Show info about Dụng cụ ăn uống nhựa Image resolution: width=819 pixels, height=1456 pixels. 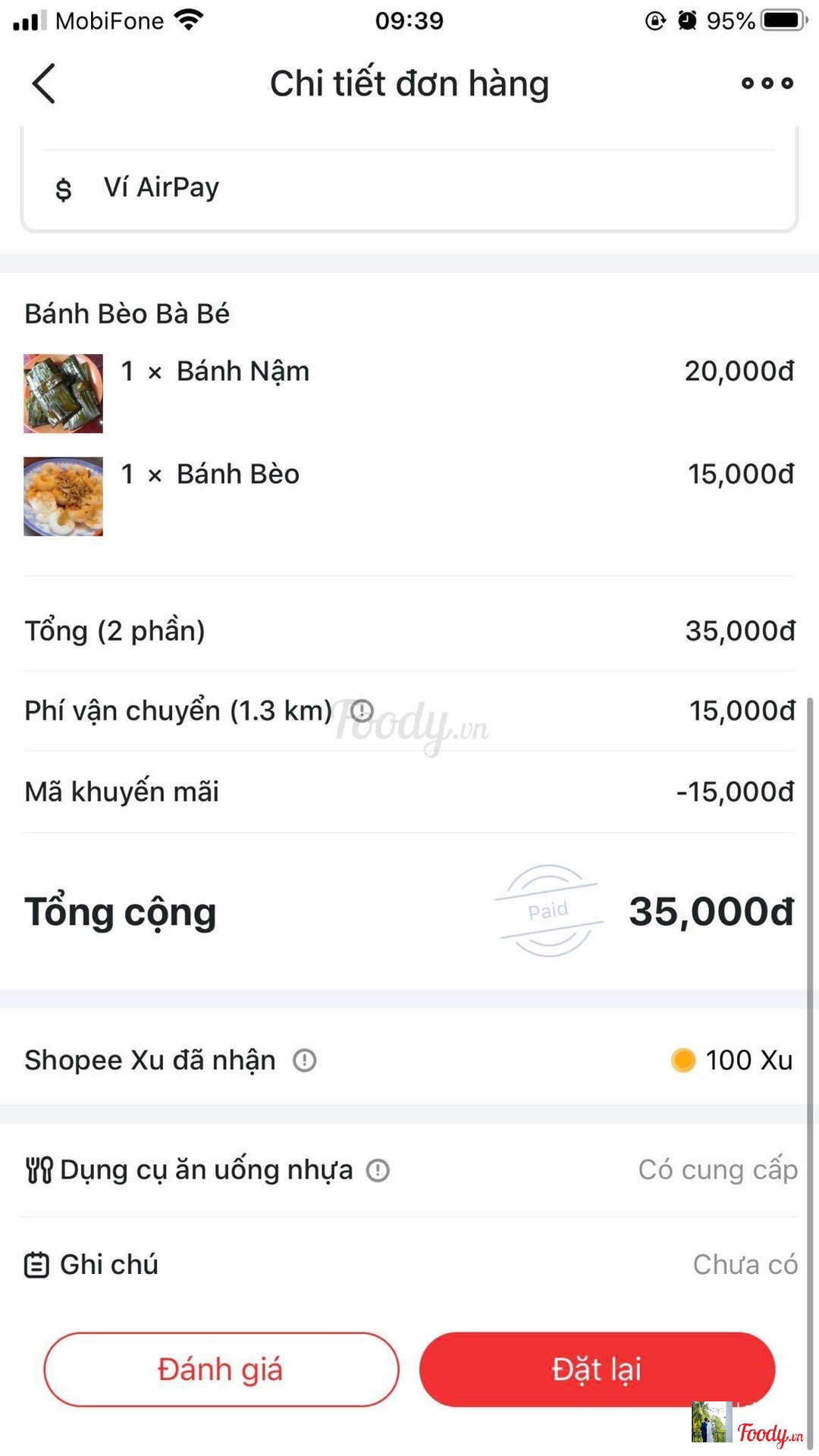click(x=378, y=1170)
